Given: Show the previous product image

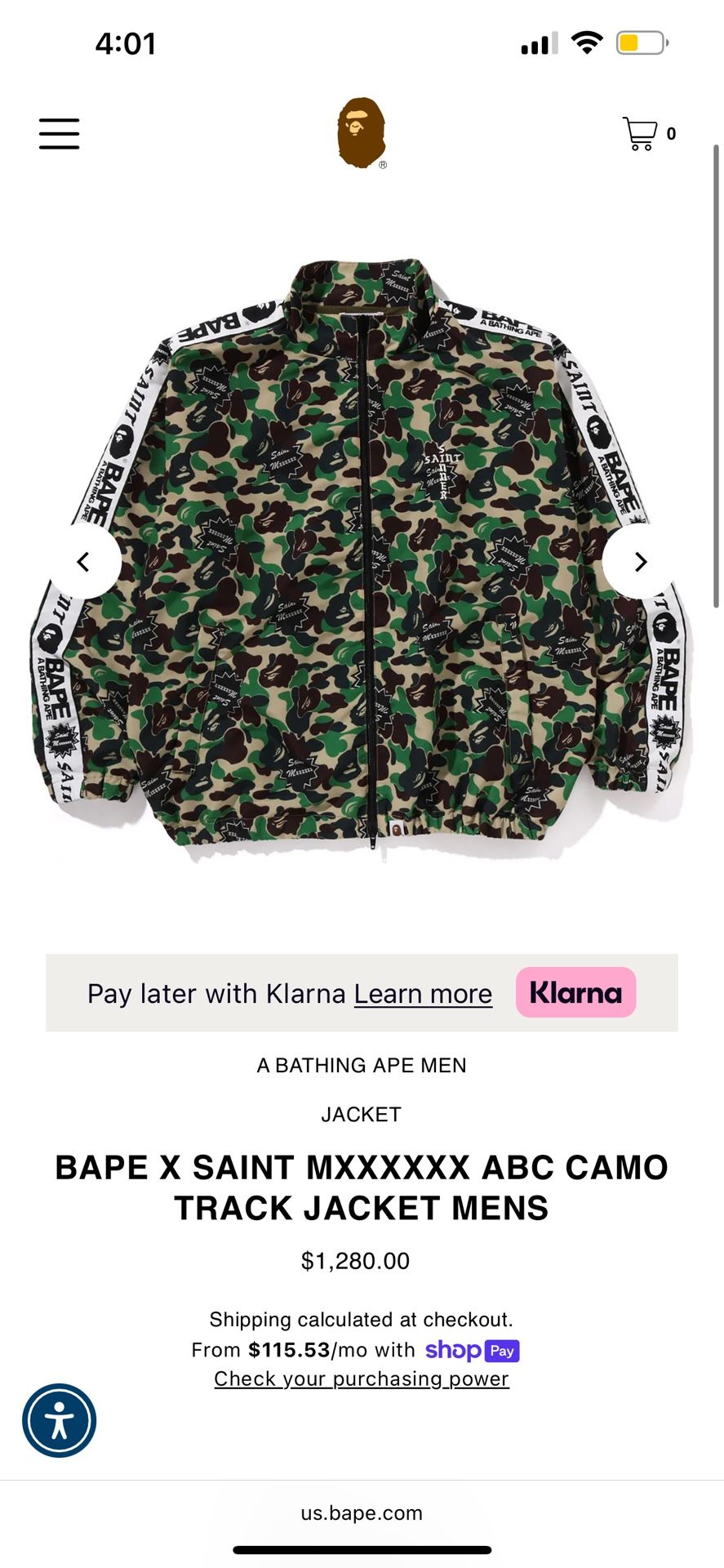Looking at the screenshot, I should [83, 562].
